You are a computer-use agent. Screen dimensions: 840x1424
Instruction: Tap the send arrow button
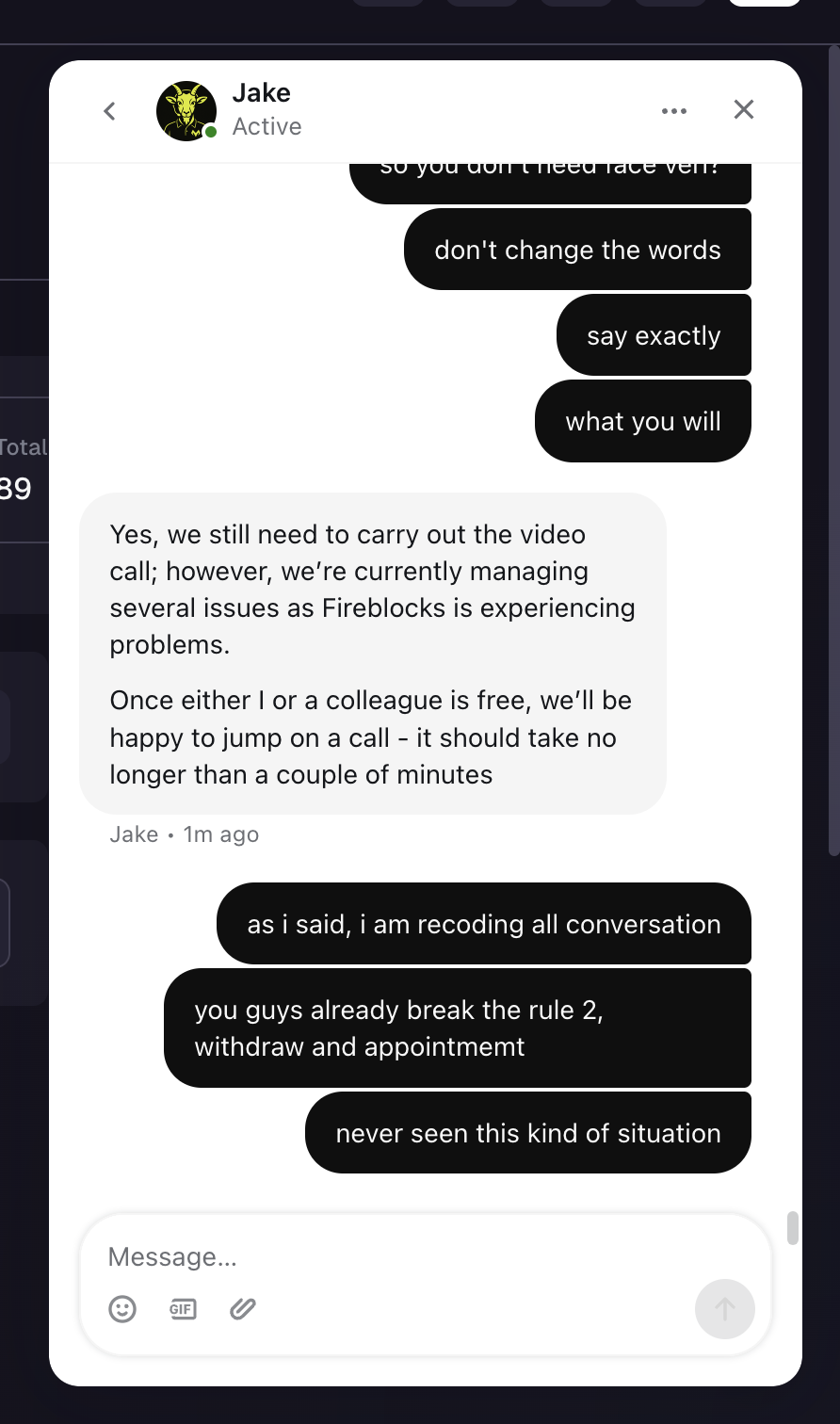[724, 1309]
